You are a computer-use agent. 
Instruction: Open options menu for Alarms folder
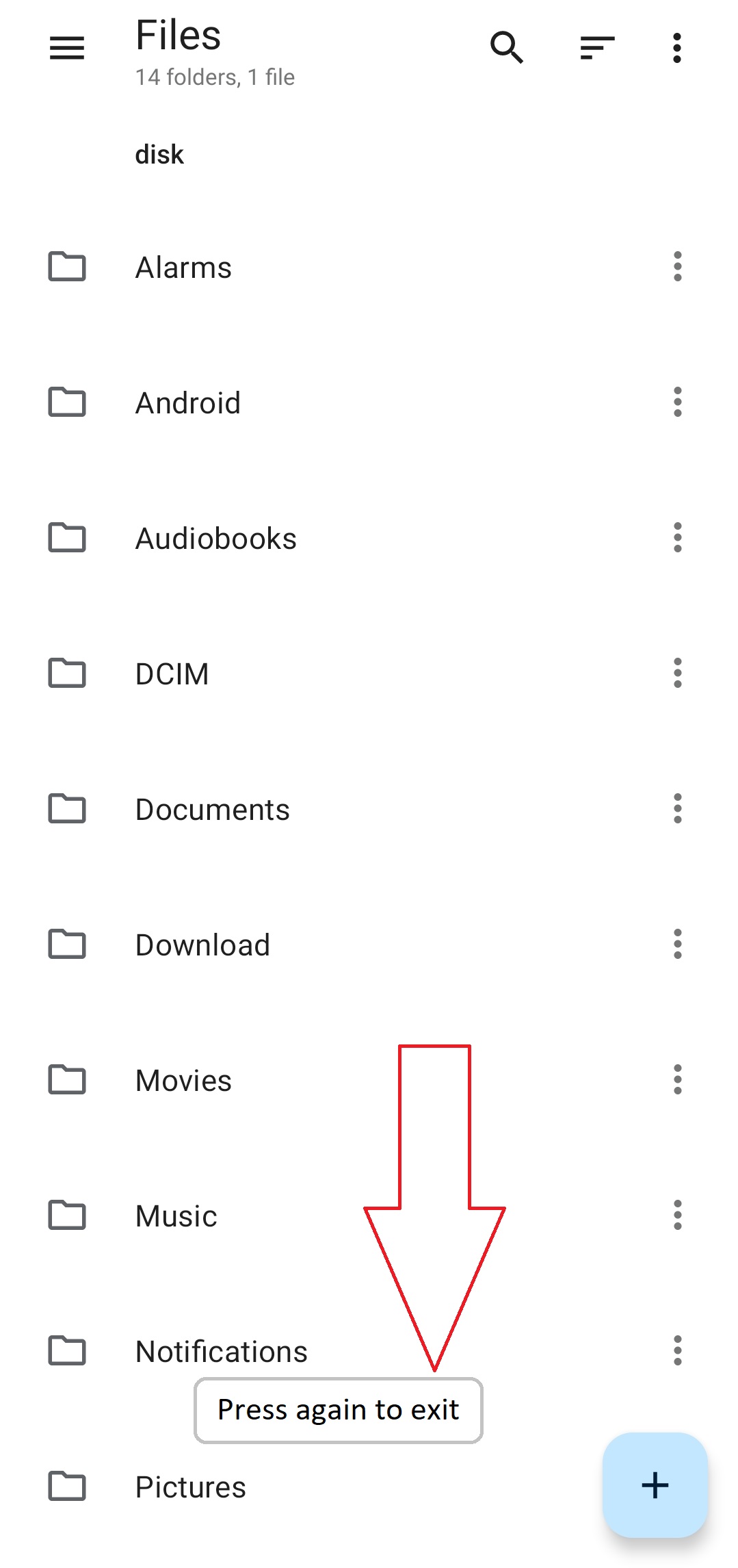676,267
